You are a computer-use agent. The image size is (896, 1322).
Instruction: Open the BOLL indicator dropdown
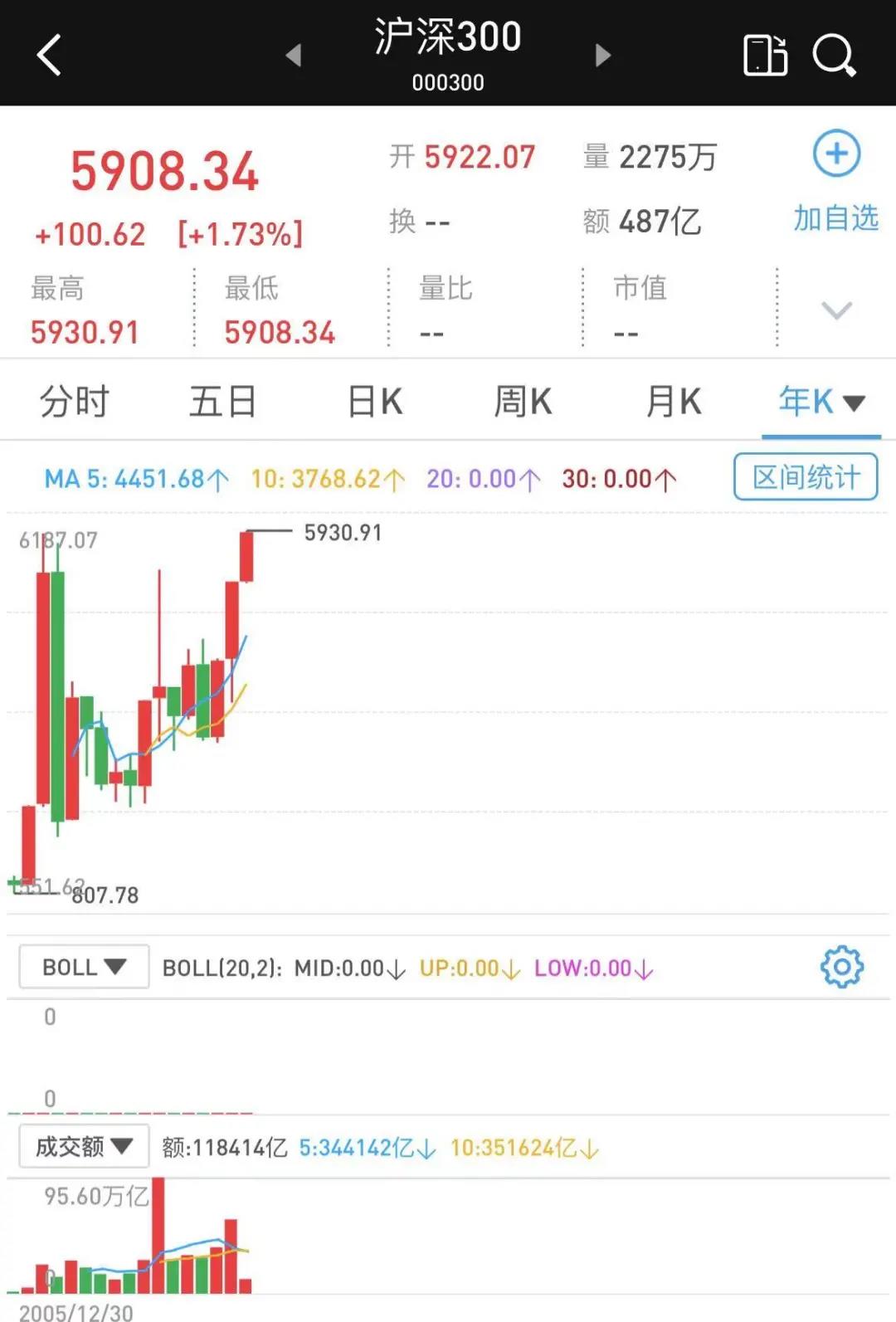pos(84,967)
